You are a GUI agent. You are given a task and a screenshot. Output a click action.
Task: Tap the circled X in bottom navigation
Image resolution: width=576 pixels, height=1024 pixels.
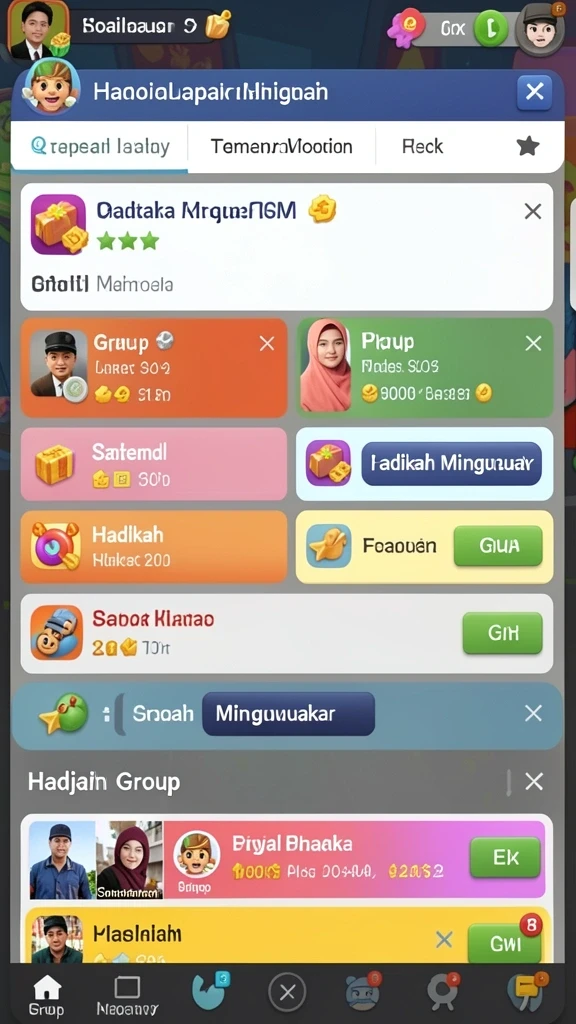(287, 993)
